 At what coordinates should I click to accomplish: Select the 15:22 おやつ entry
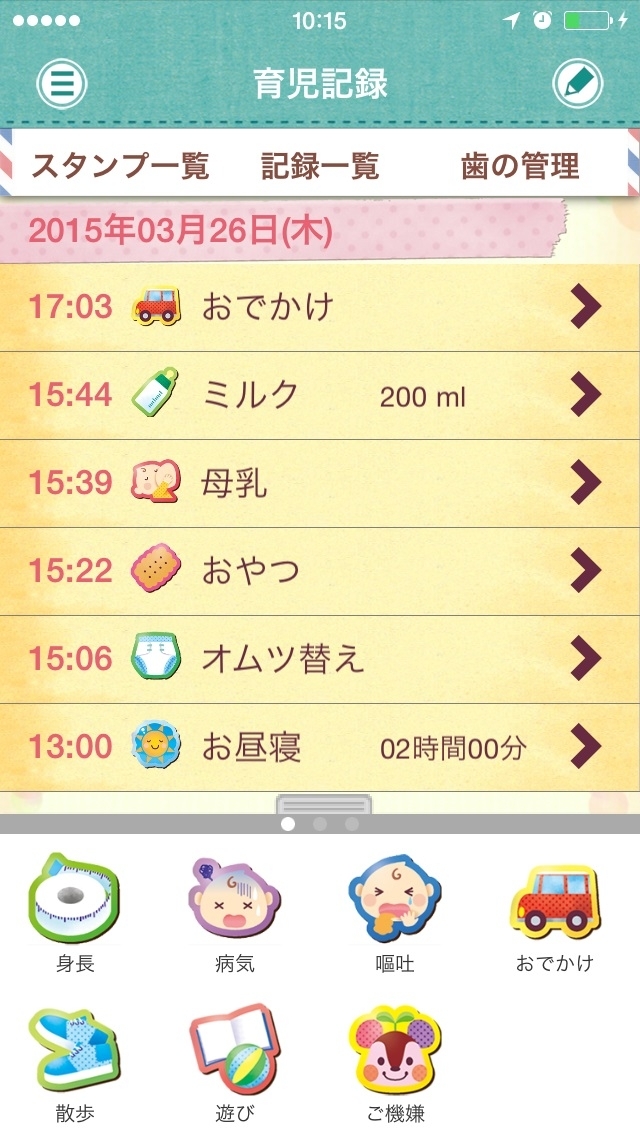(x=320, y=572)
